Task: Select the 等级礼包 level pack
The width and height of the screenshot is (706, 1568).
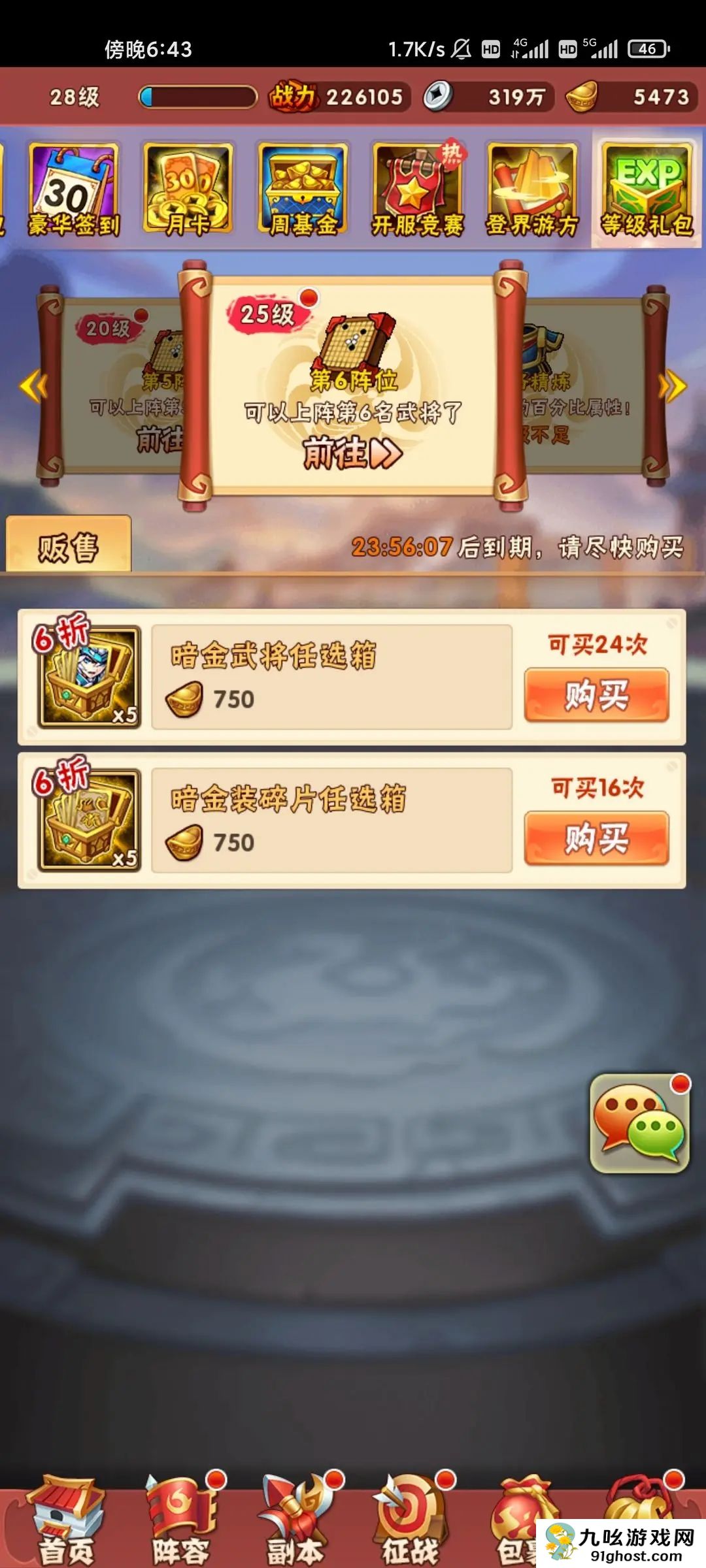Action: (647, 189)
